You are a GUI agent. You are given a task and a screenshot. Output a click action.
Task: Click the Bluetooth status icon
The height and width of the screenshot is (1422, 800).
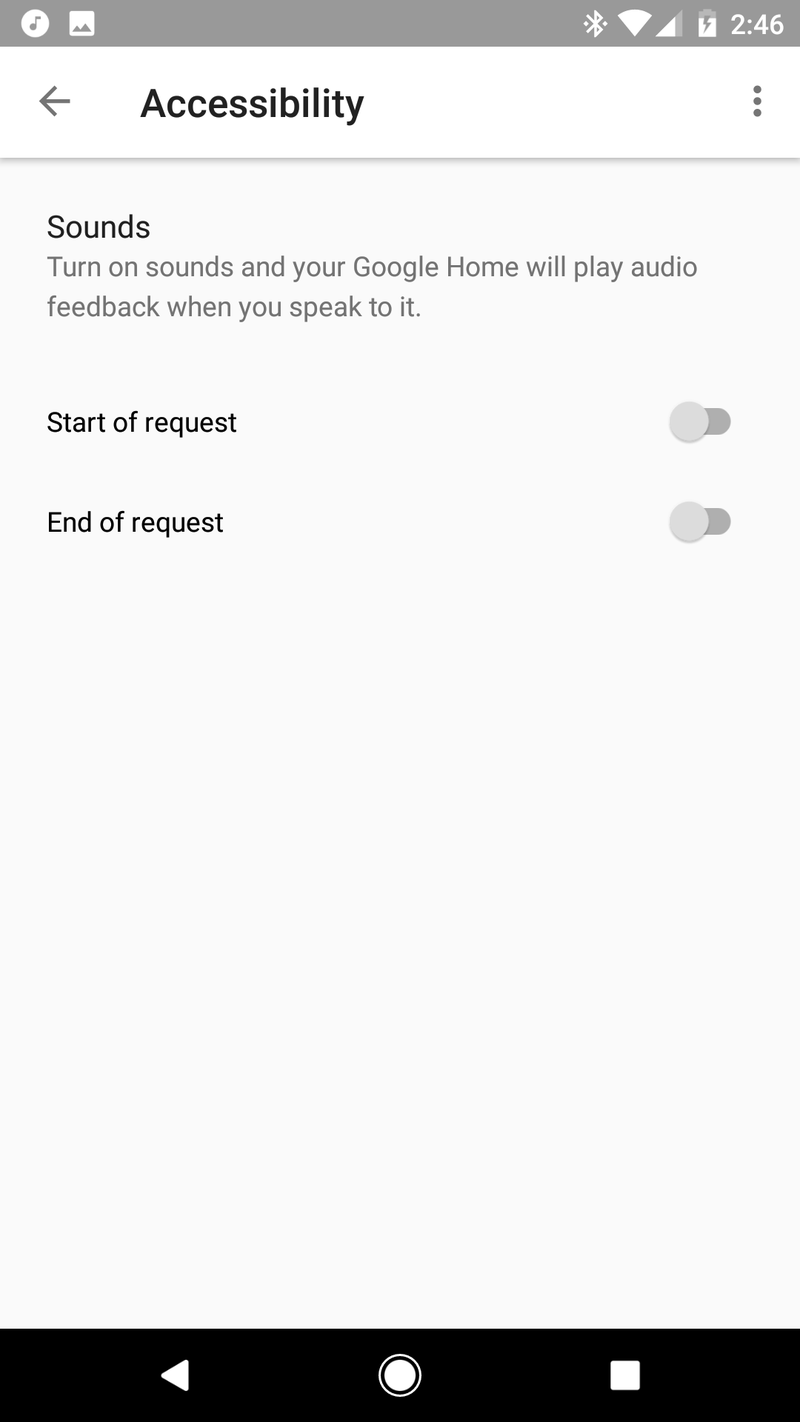click(x=595, y=22)
